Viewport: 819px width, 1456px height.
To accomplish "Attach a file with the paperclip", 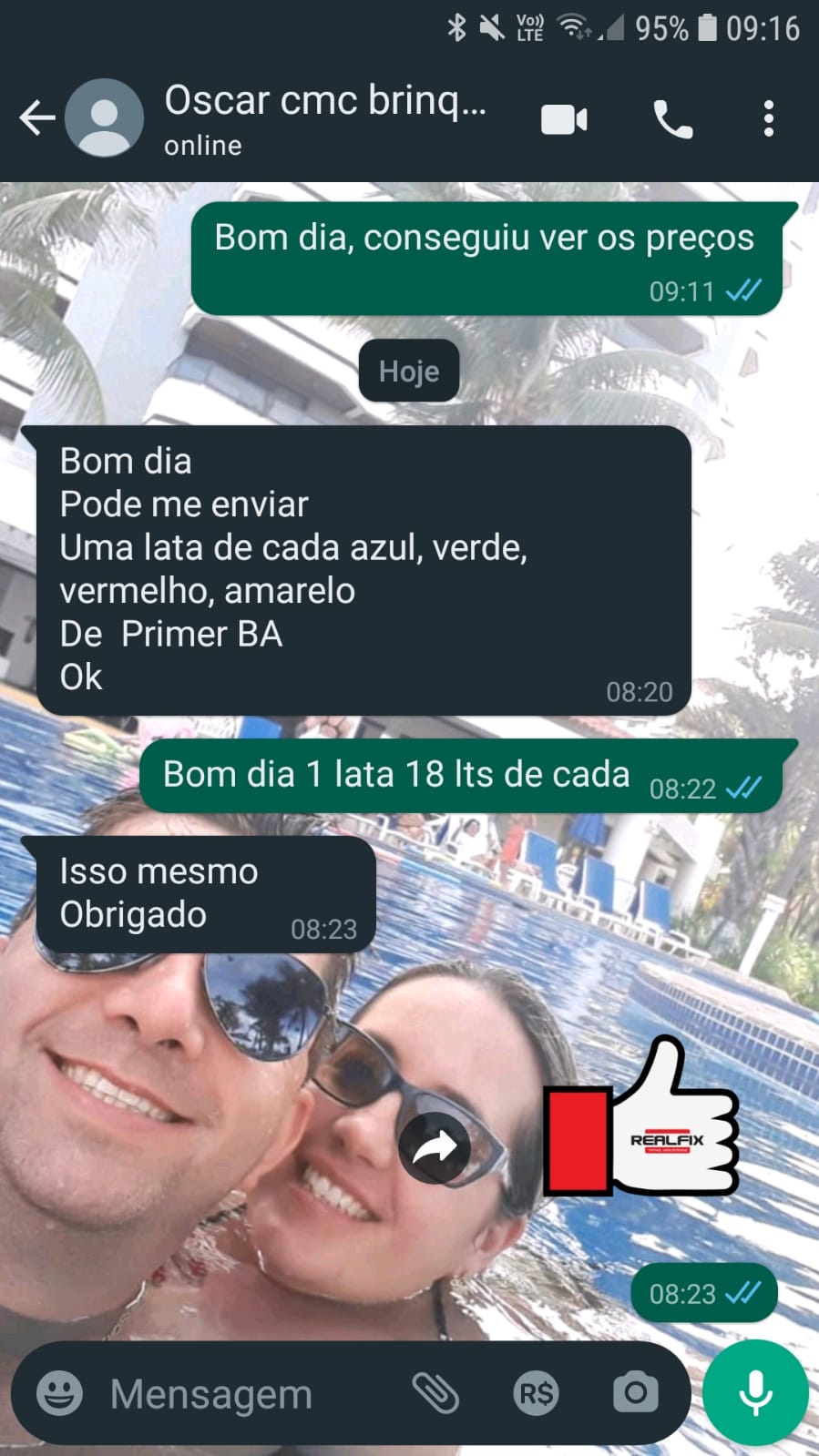I will point(435,1392).
